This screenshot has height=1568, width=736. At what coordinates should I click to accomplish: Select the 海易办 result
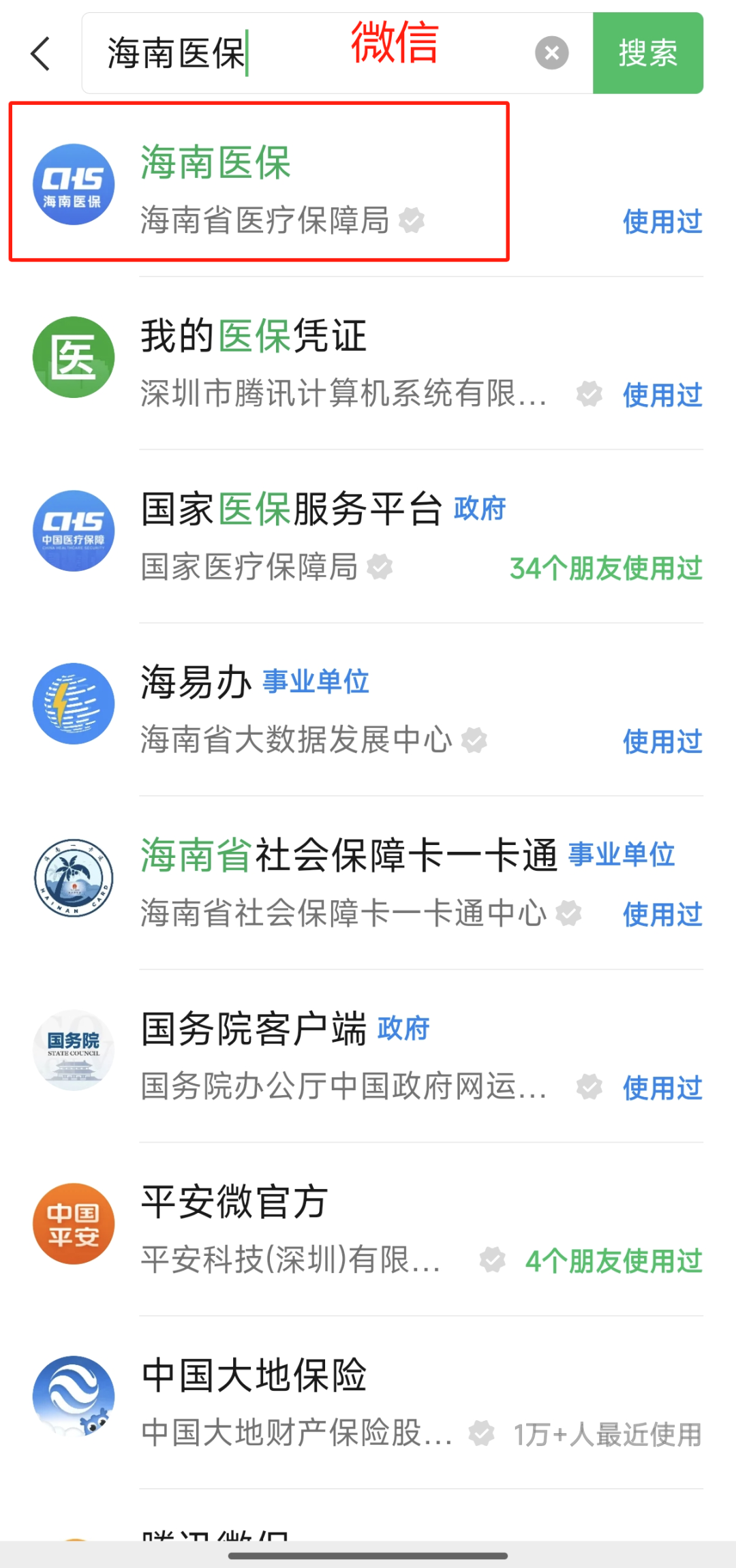(x=368, y=709)
